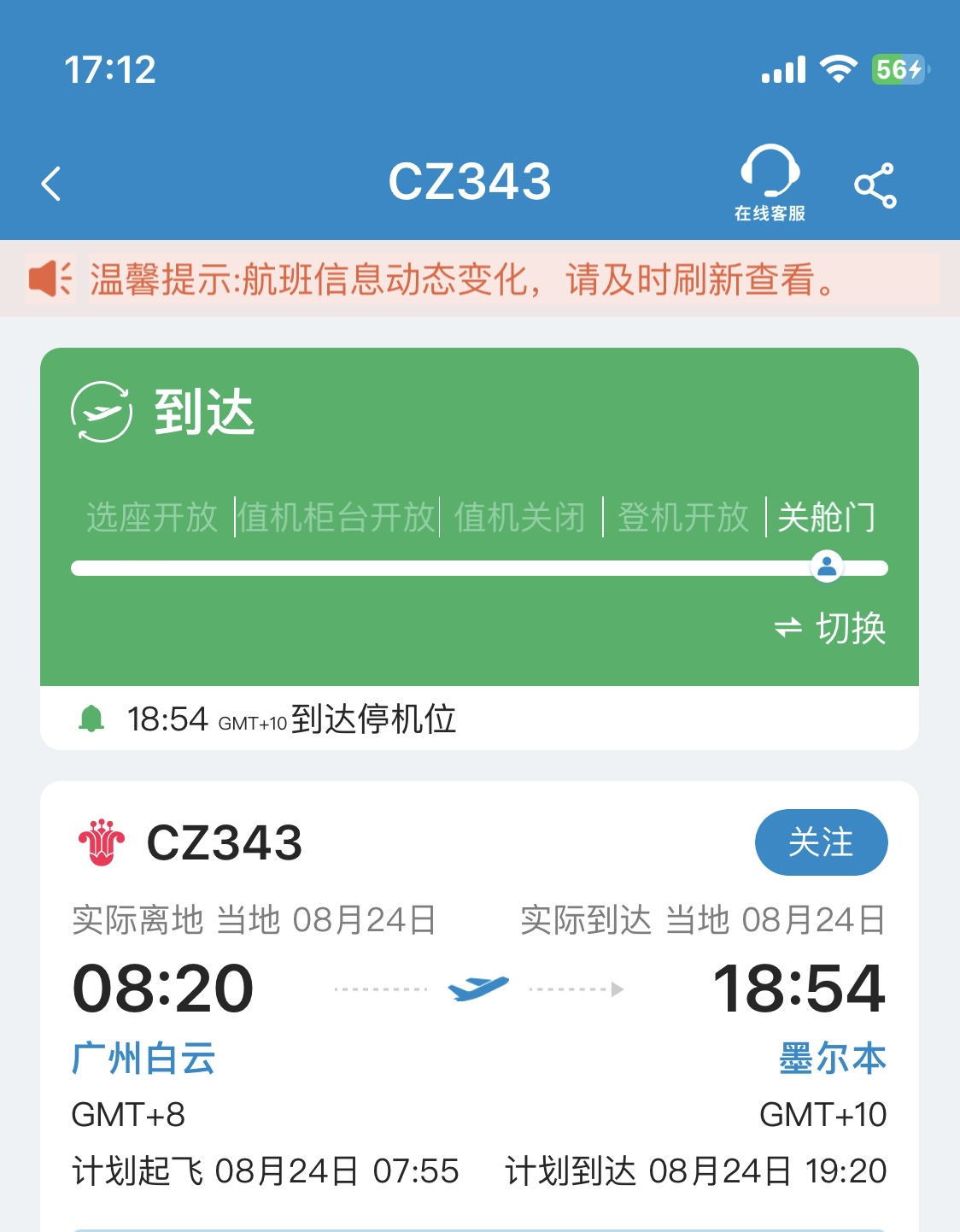
Task: Tap the green bell notification icon
Action: [94, 720]
